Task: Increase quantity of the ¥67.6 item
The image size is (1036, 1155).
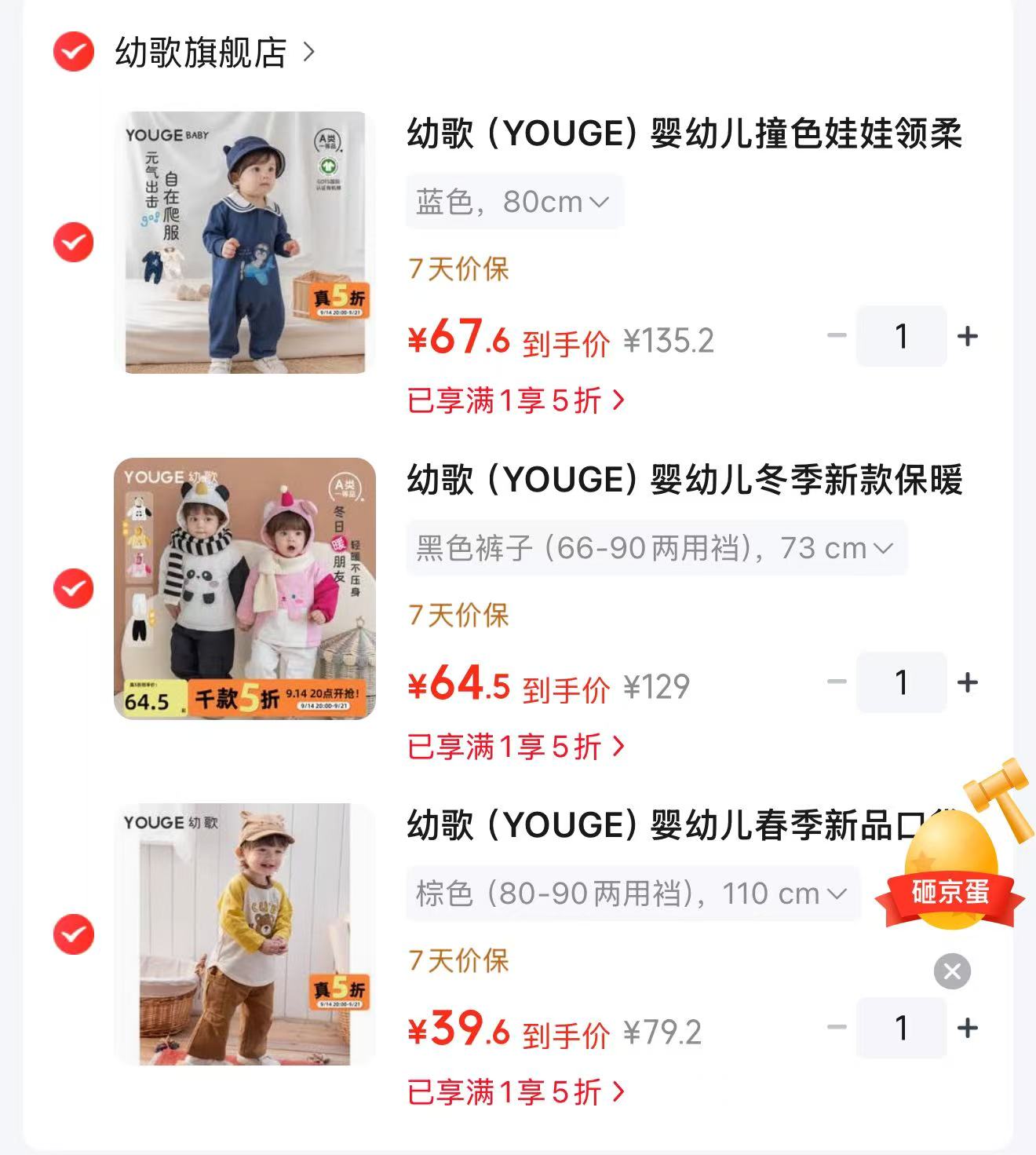Action: pos(968,336)
